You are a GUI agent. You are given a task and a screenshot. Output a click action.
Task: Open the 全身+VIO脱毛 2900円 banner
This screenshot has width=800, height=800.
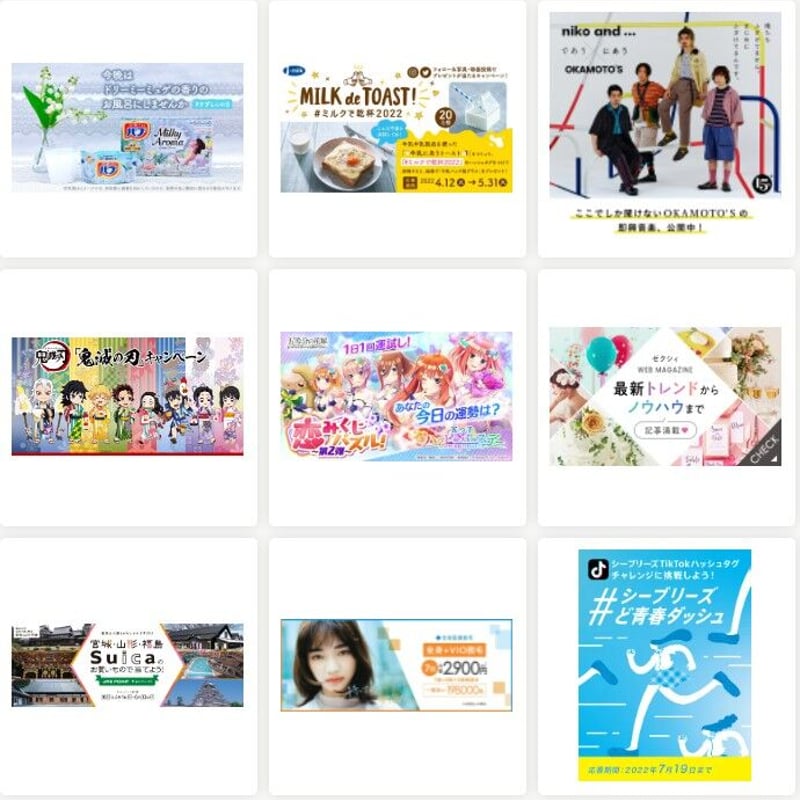click(x=397, y=665)
